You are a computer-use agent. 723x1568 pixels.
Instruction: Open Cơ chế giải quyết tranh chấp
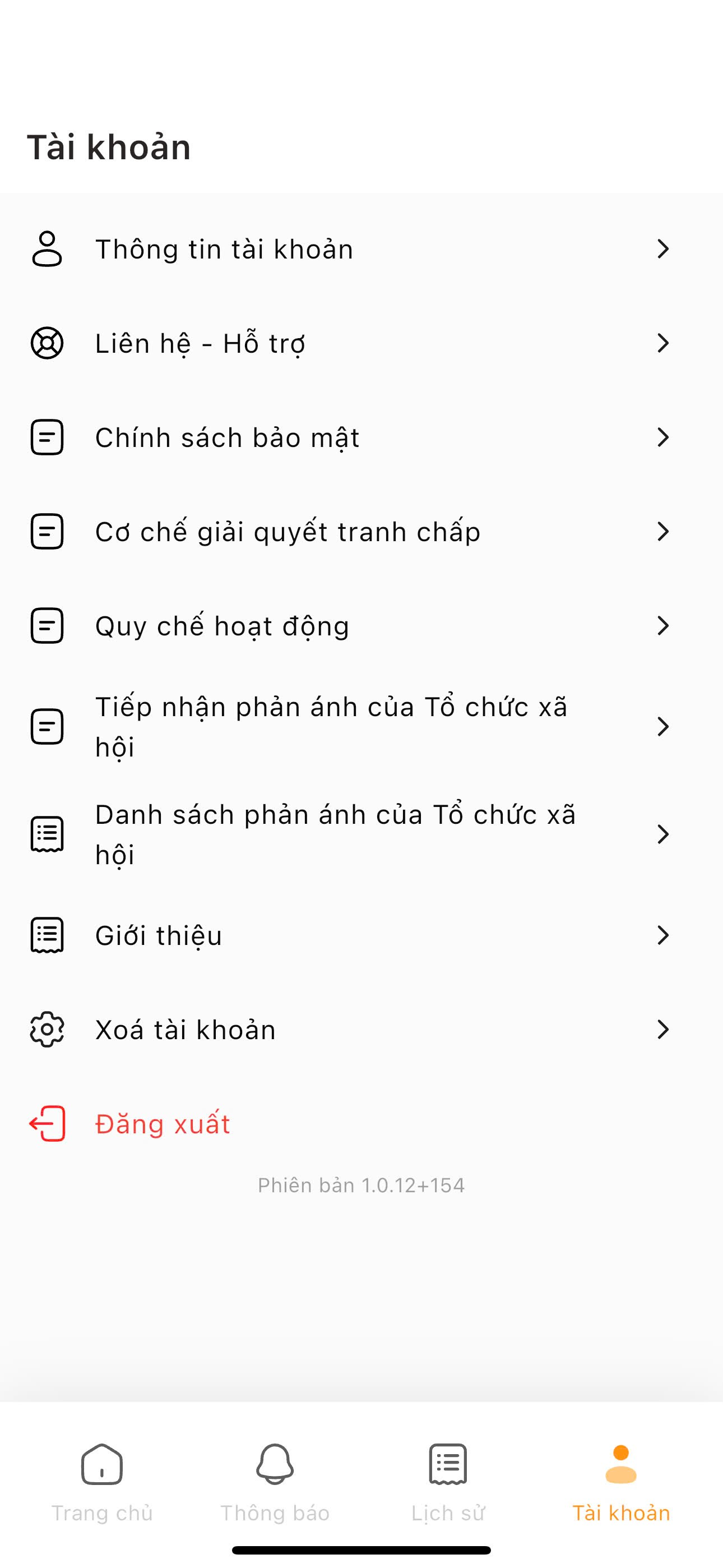point(288,532)
